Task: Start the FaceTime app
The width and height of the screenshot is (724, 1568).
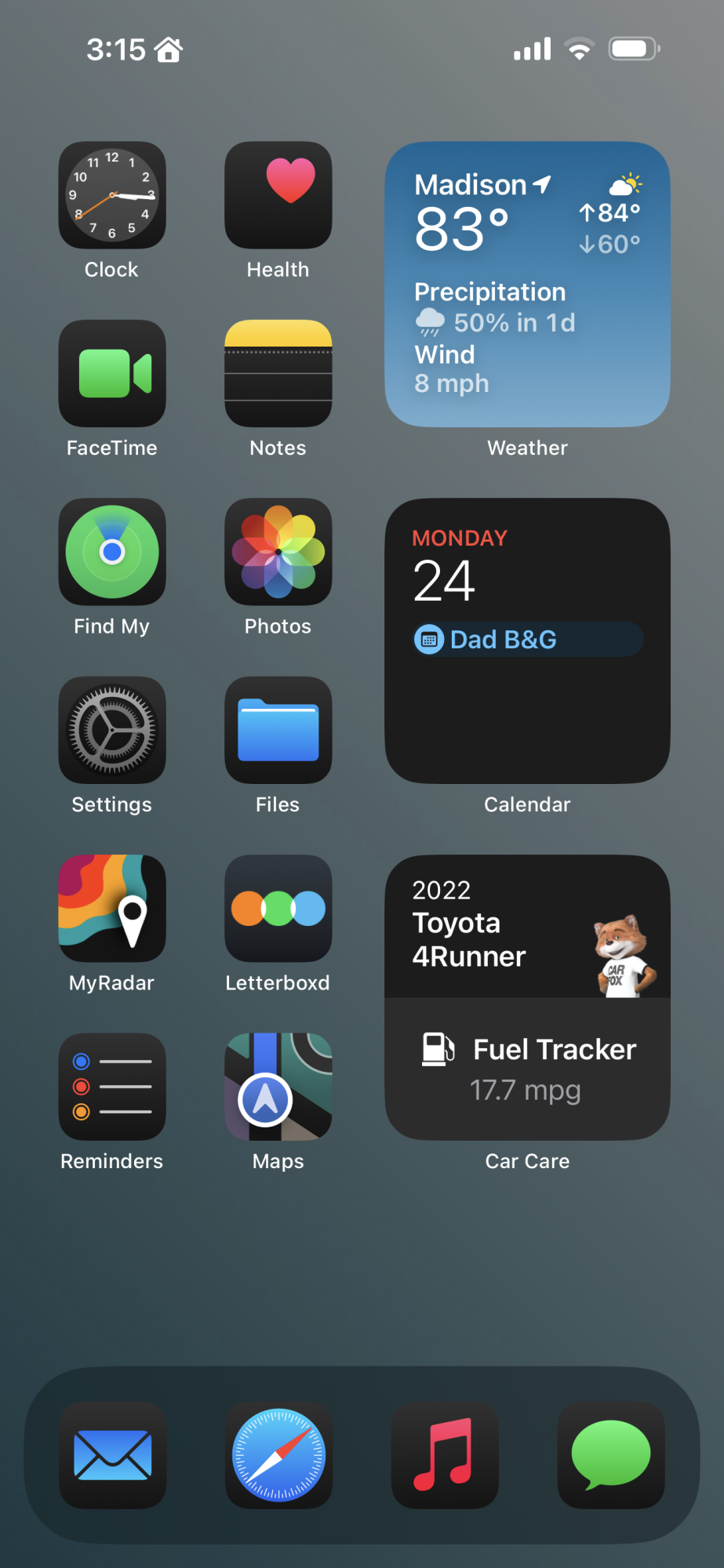Action: [x=112, y=373]
